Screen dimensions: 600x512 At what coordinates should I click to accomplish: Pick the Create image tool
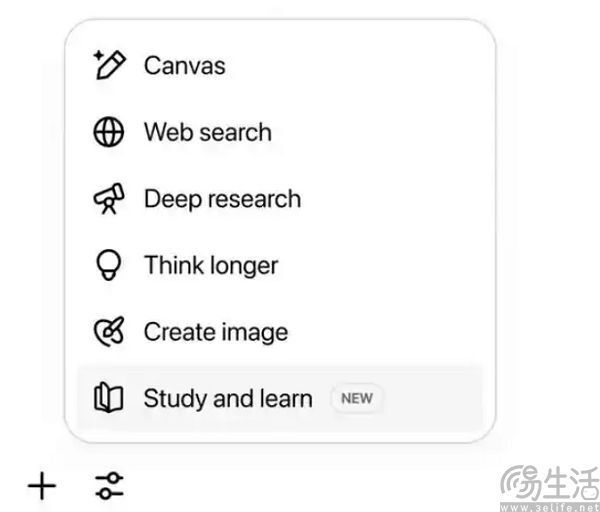click(x=215, y=332)
